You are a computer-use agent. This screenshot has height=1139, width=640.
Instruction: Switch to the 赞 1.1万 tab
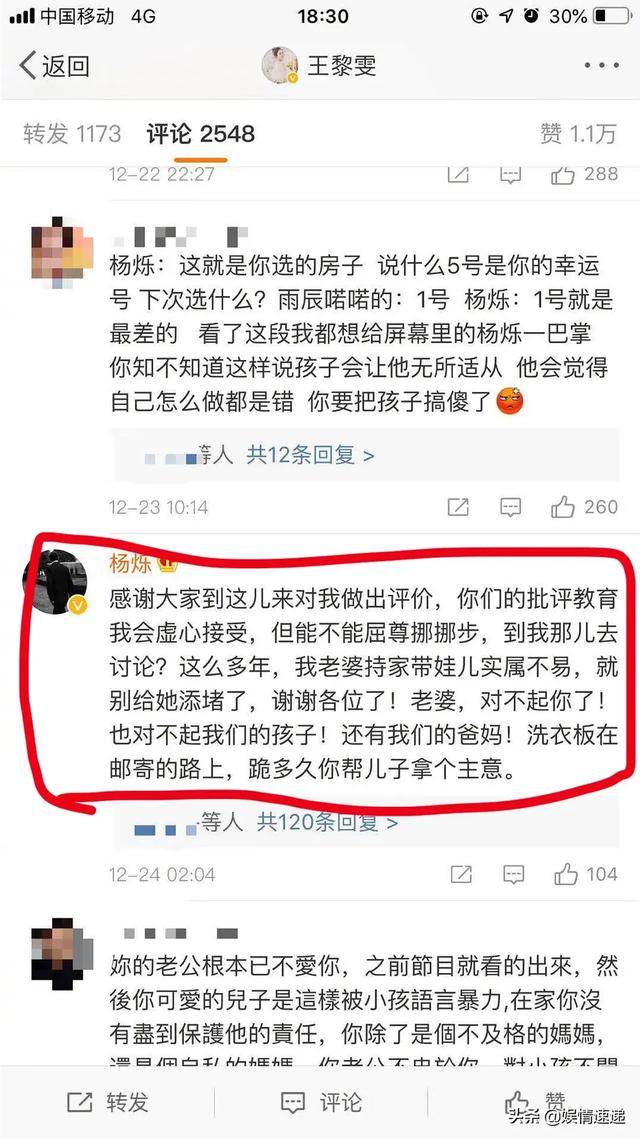[578, 134]
